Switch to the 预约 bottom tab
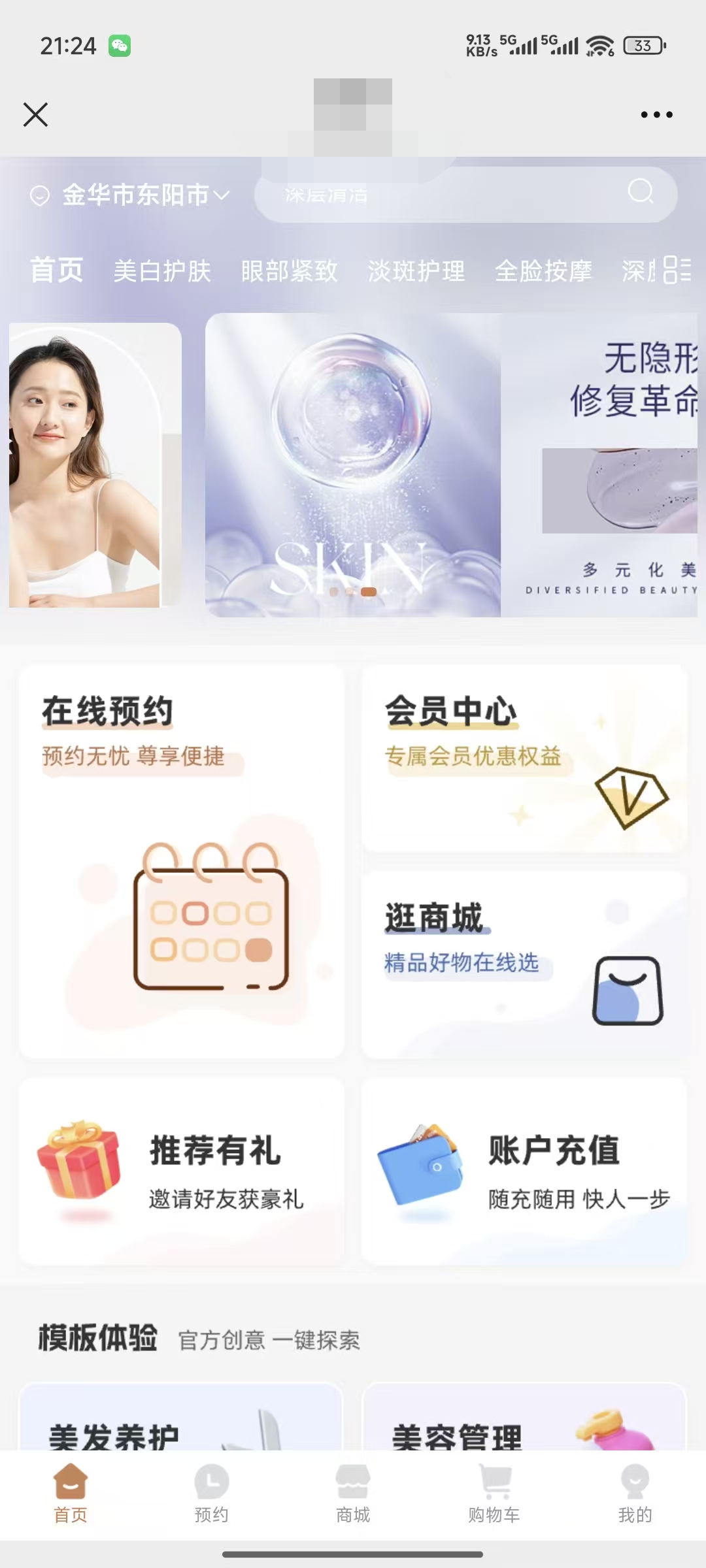 click(211, 1494)
